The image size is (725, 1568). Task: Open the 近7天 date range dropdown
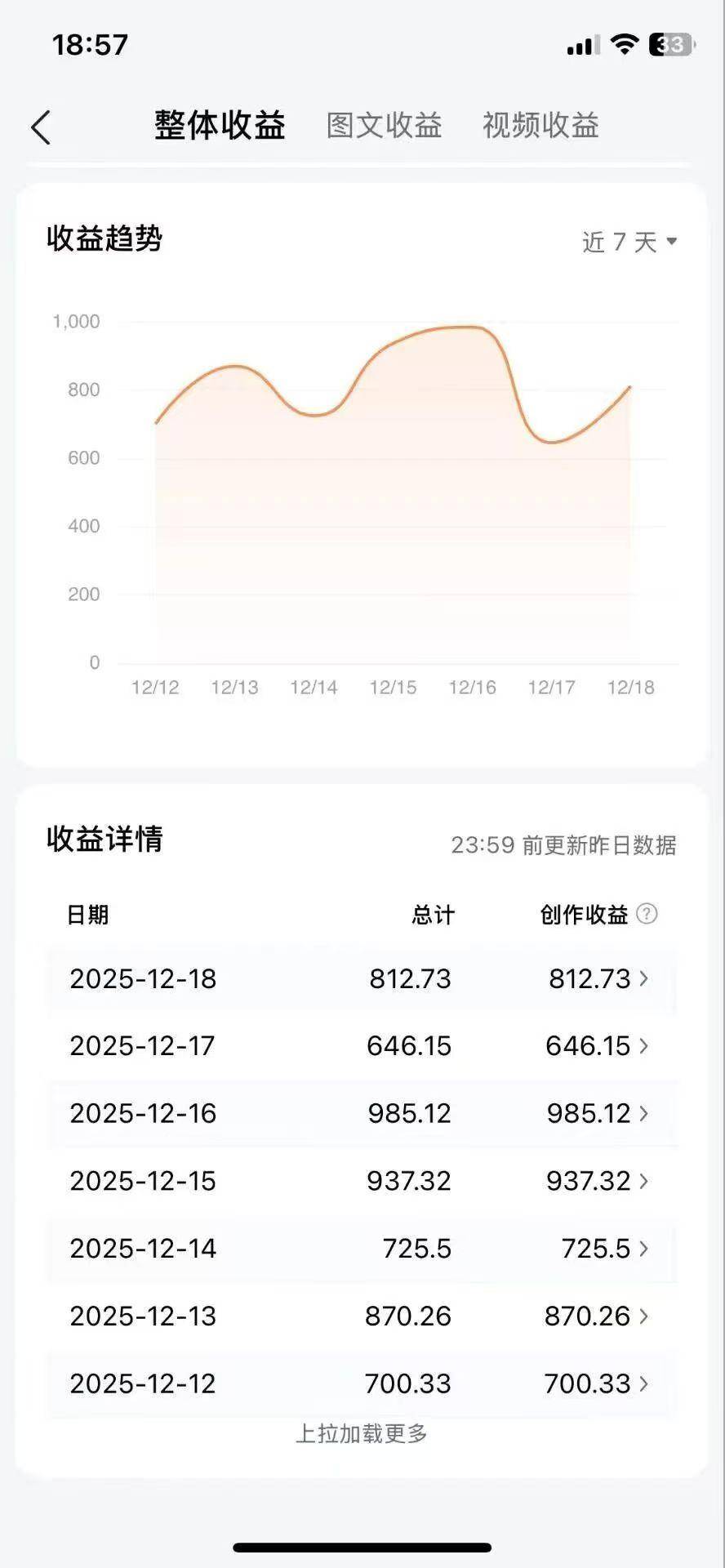629,242
